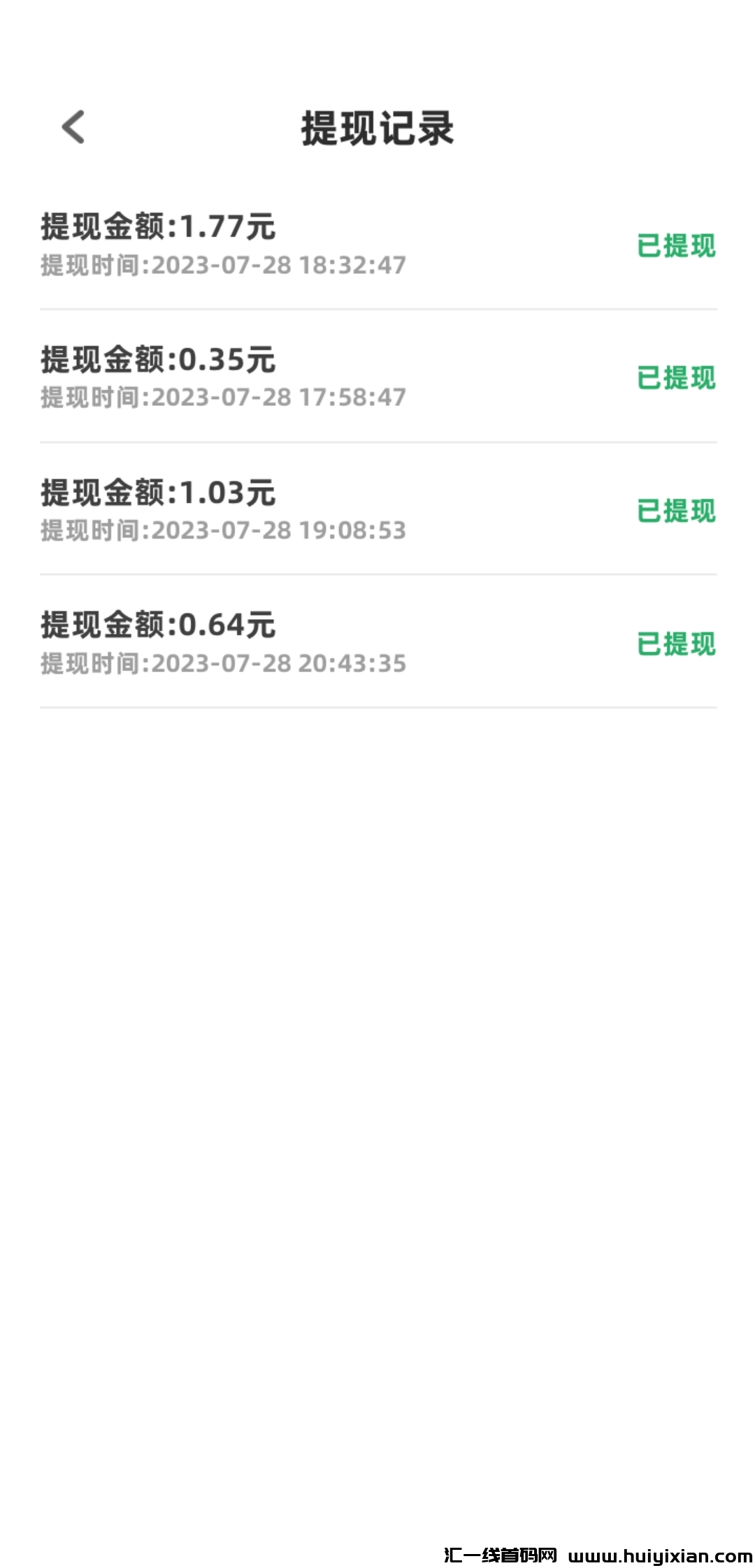Click the amount text 提现金额:1.77元
755x1568 pixels.
click(159, 226)
